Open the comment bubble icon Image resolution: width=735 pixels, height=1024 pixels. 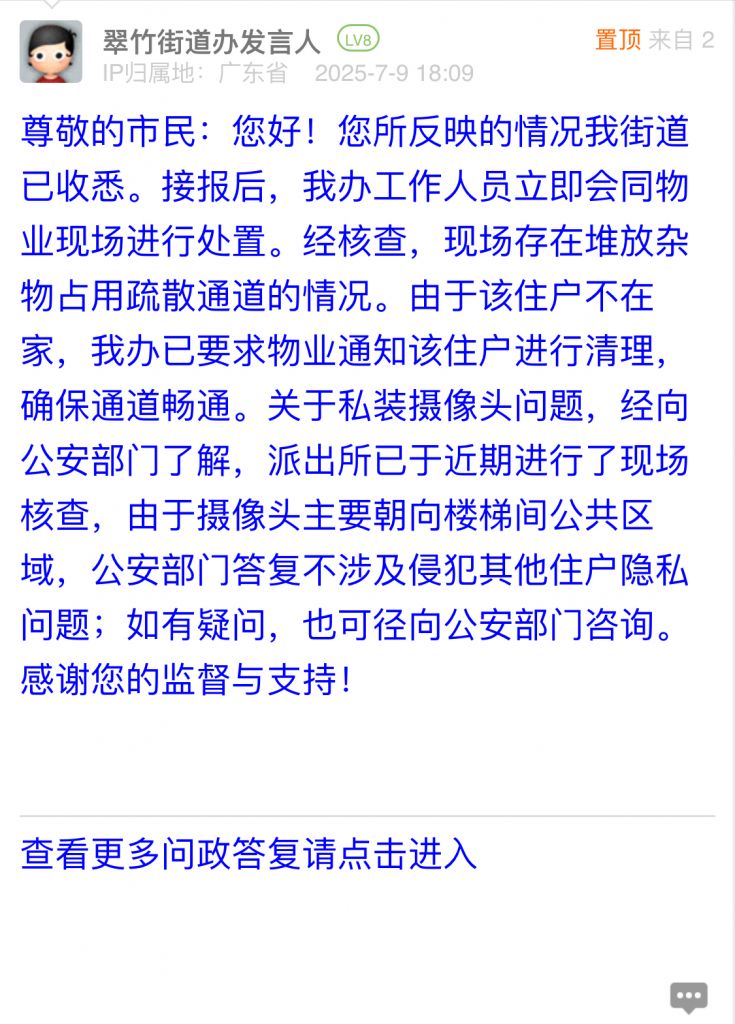point(688,996)
